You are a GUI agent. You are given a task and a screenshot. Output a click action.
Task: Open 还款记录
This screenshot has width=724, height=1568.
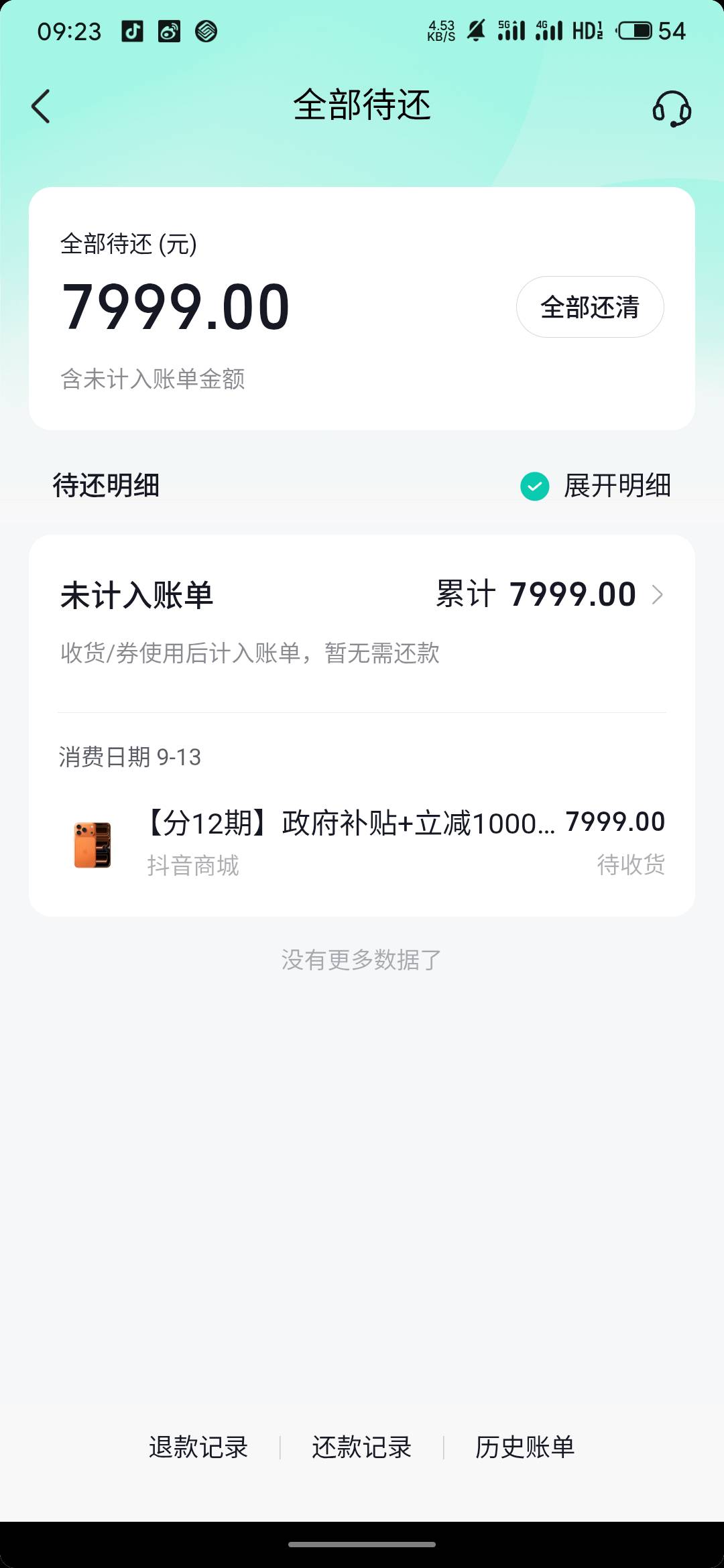pyautogui.click(x=362, y=1447)
